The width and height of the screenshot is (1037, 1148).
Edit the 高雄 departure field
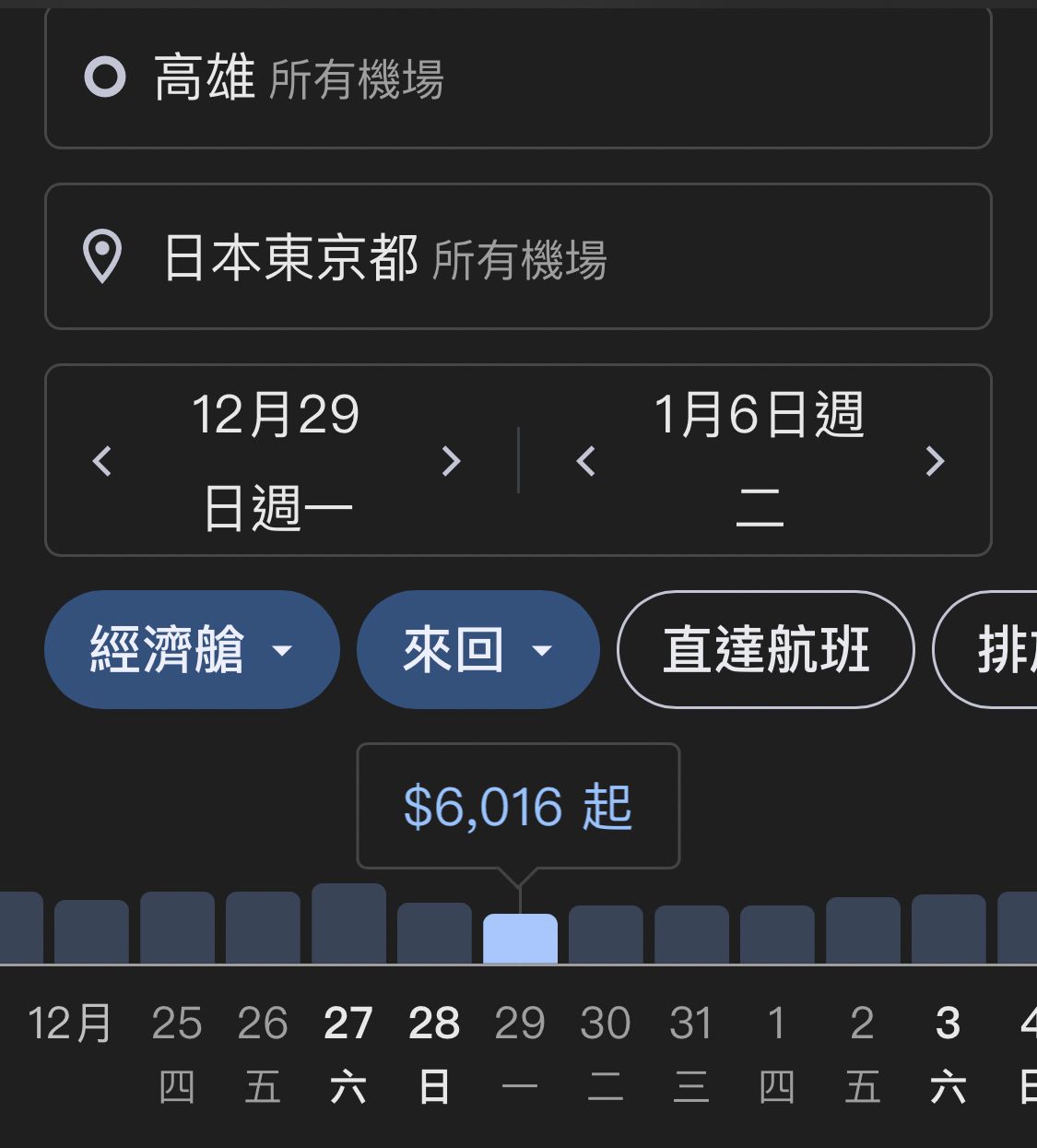[516, 77]
